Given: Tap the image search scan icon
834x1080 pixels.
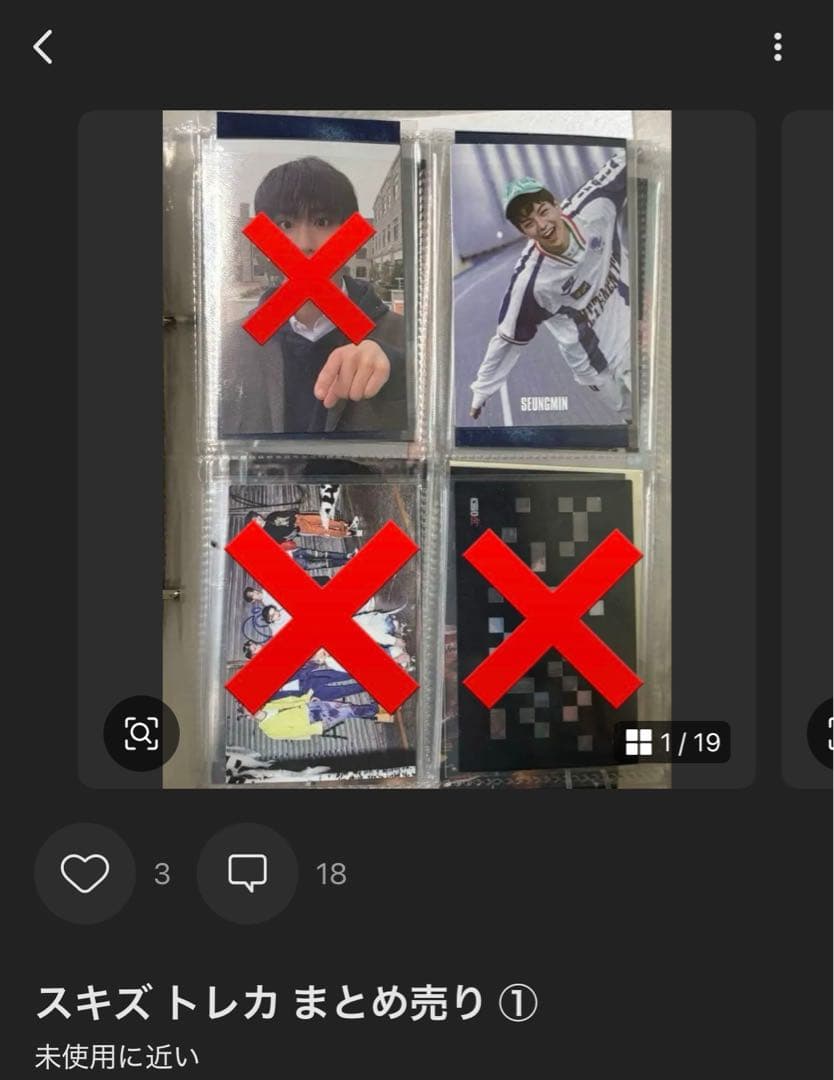Looking at the screenshot, I should click(141, 733).
